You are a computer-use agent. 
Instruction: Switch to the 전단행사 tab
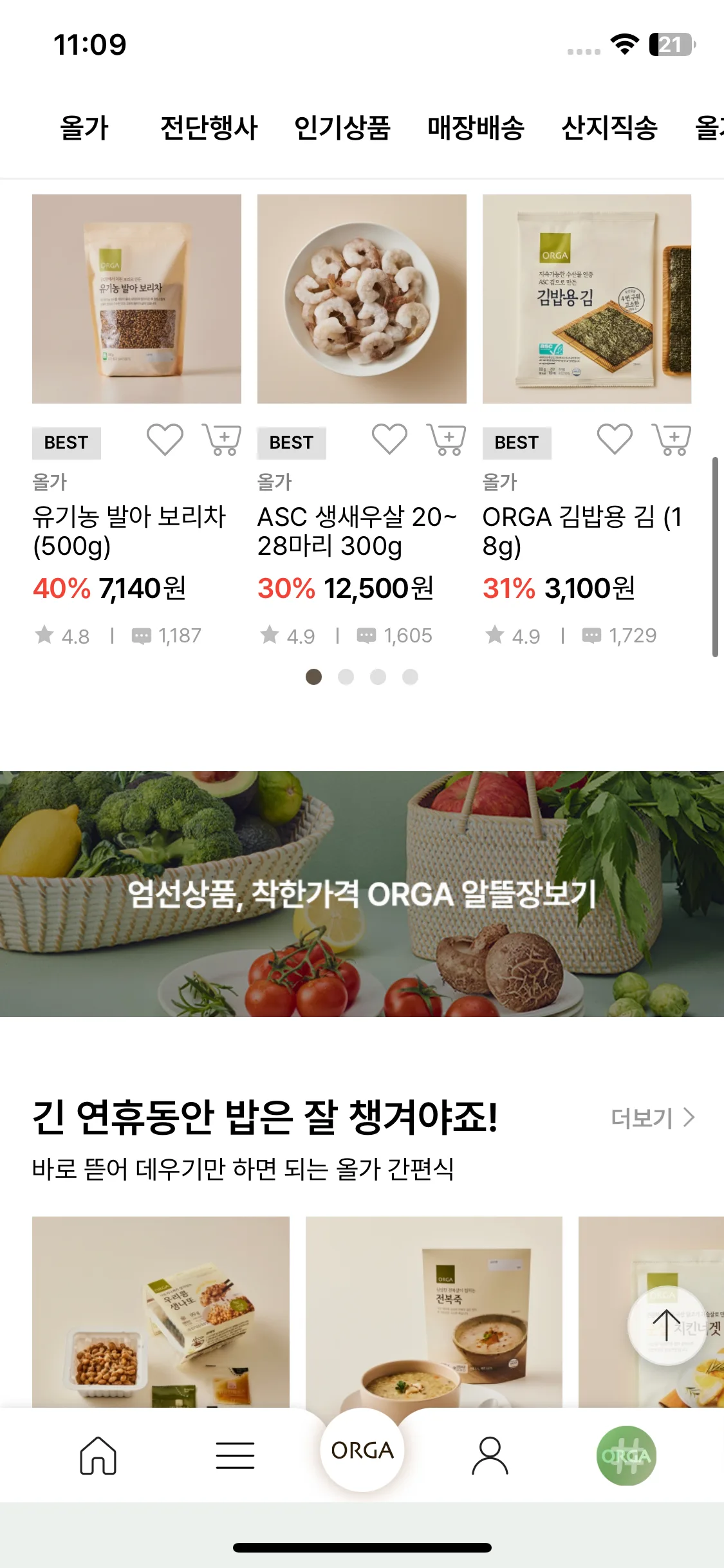pyautogui.click(x=209, y=127)
